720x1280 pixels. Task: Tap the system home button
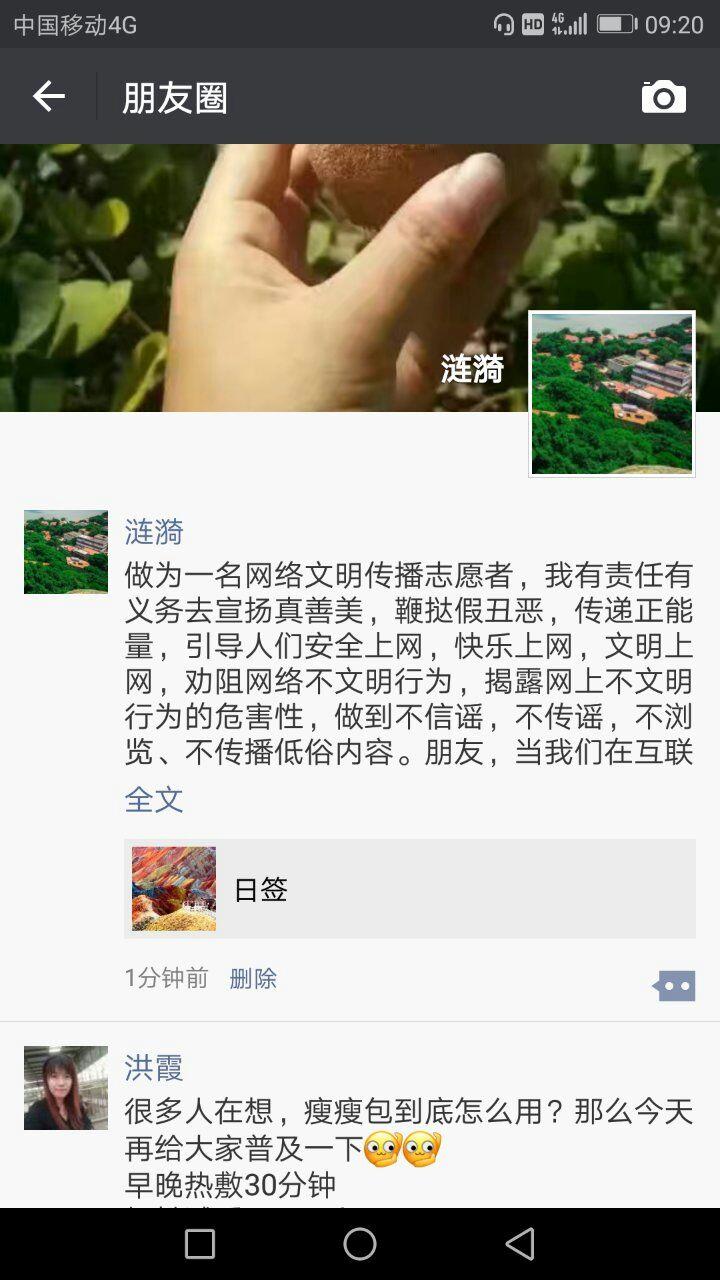(360, 1244)
